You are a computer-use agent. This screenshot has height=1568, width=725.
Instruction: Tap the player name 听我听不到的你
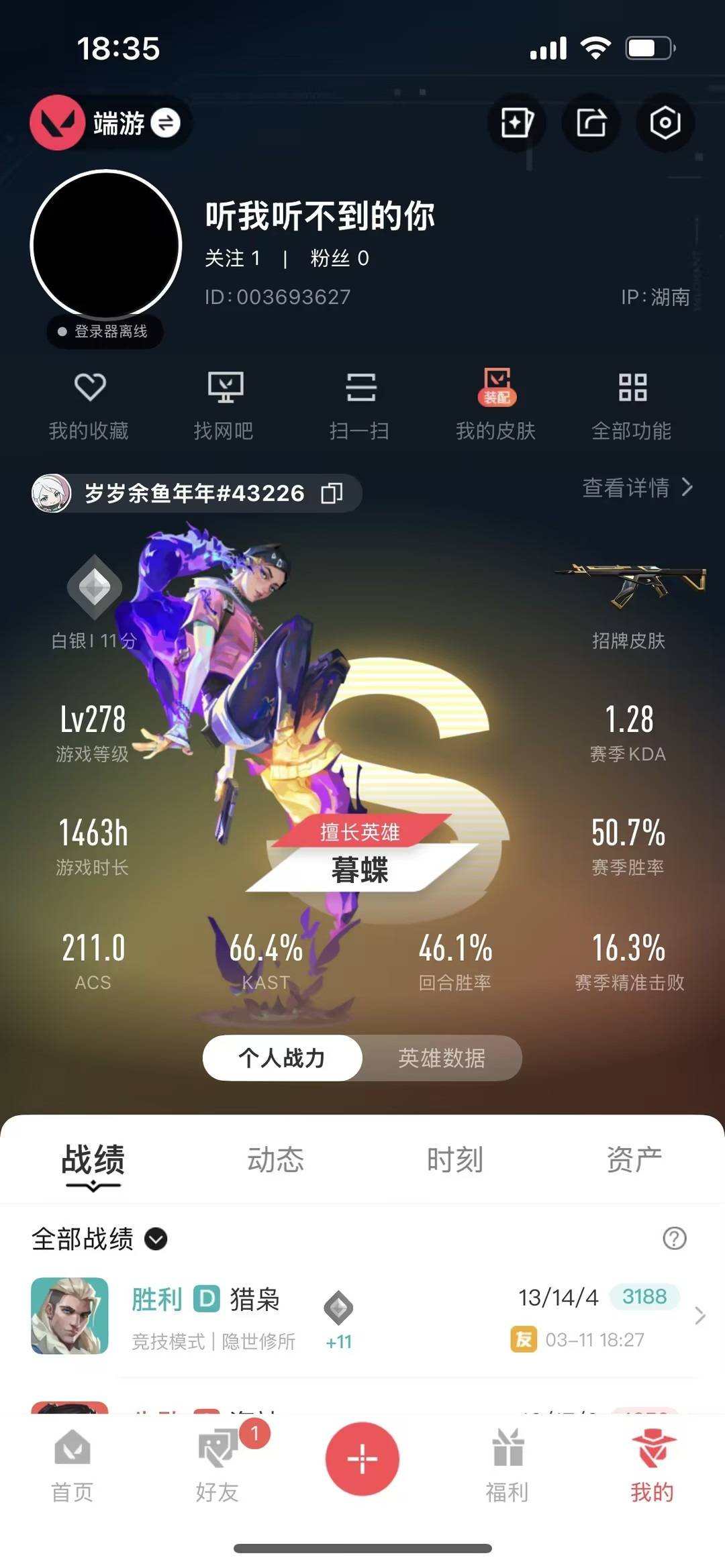320,217
